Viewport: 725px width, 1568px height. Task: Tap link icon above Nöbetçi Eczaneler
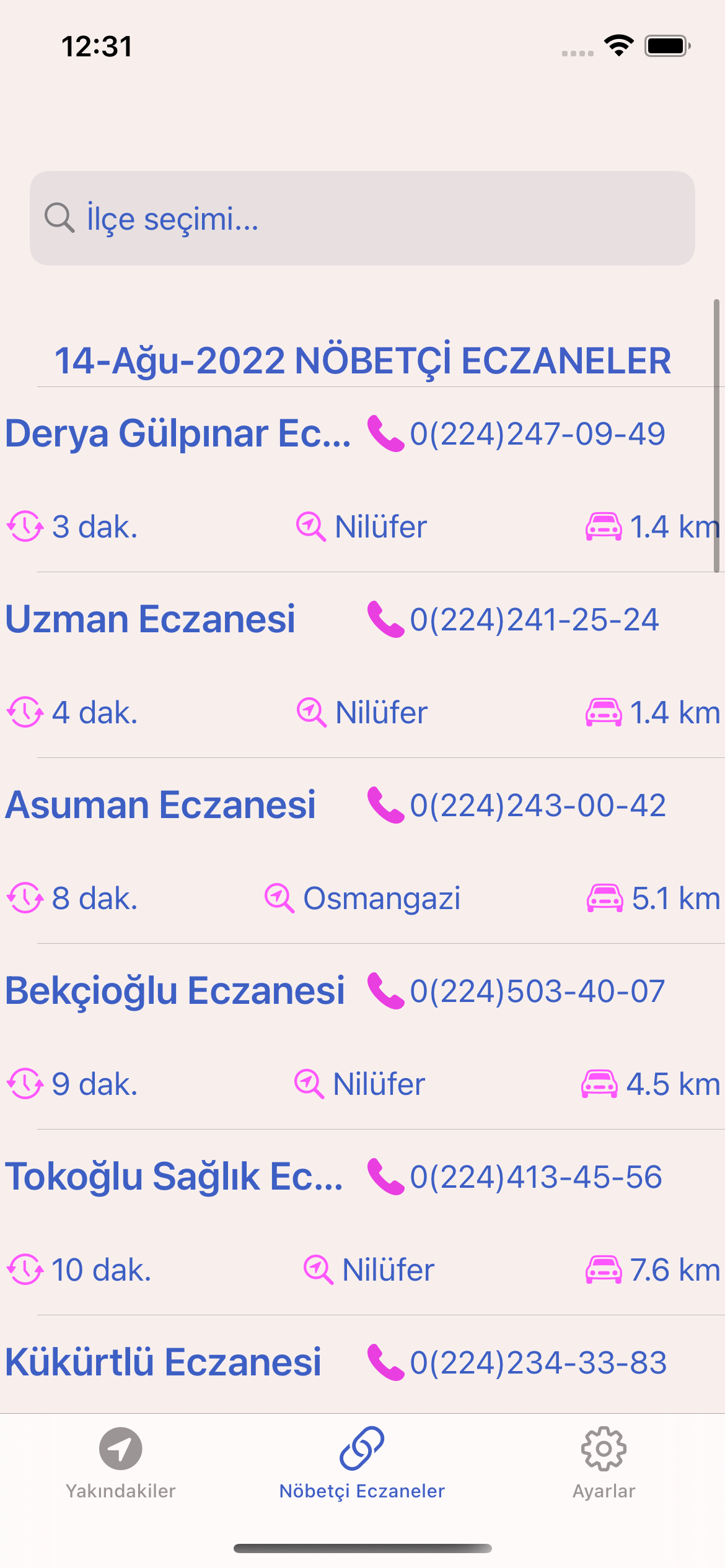click(362, 1449)
